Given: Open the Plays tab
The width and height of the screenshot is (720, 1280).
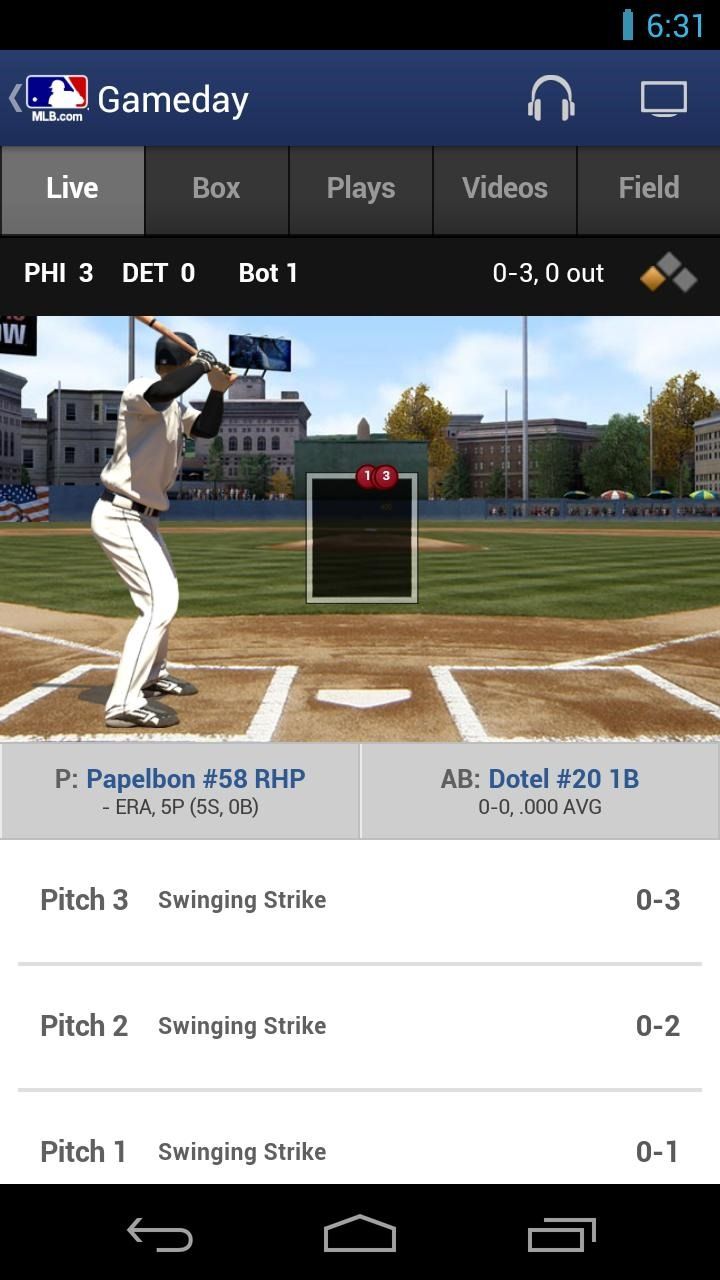Looking at the screenshot, I should coord(360,188).
